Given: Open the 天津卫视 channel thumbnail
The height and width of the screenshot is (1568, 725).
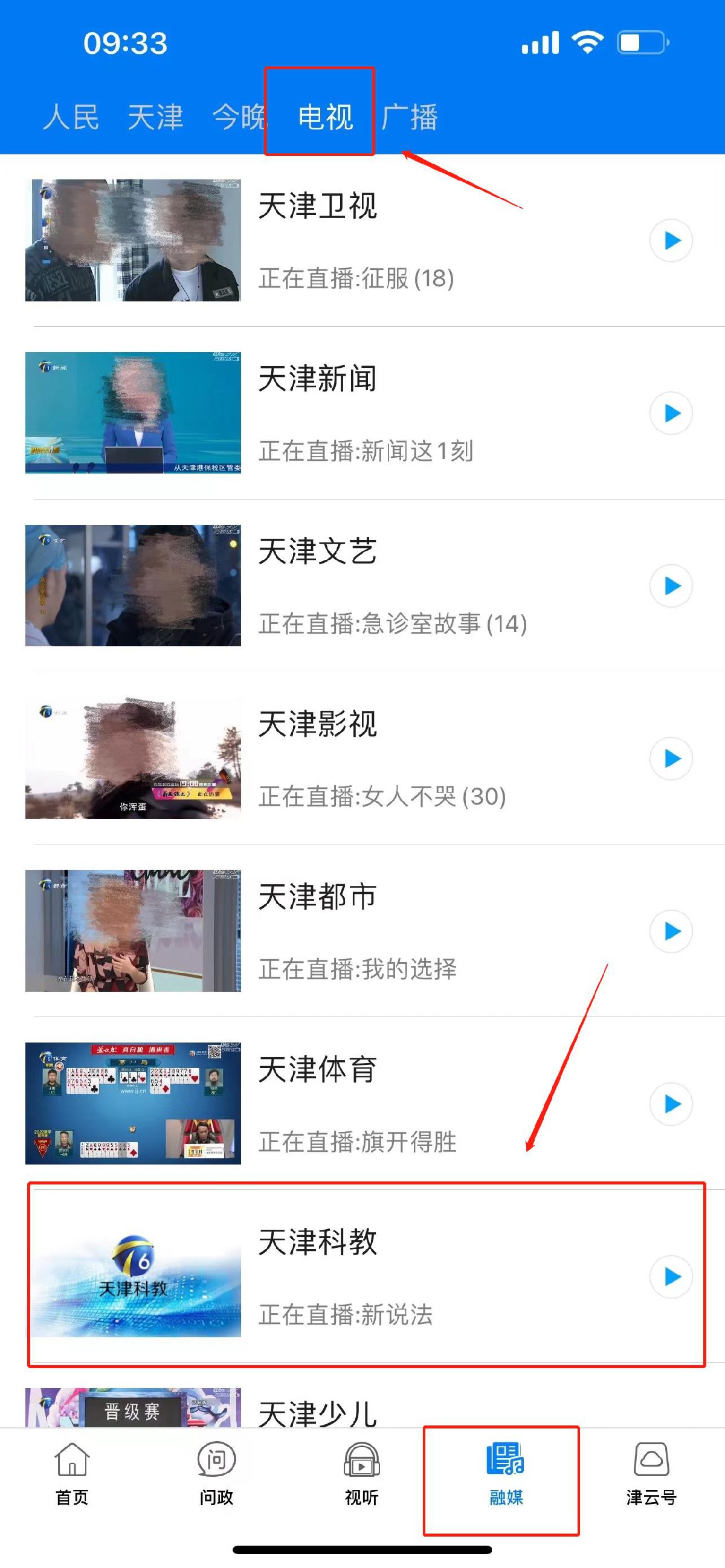Looking at the screenshot, I should point(133,240).
